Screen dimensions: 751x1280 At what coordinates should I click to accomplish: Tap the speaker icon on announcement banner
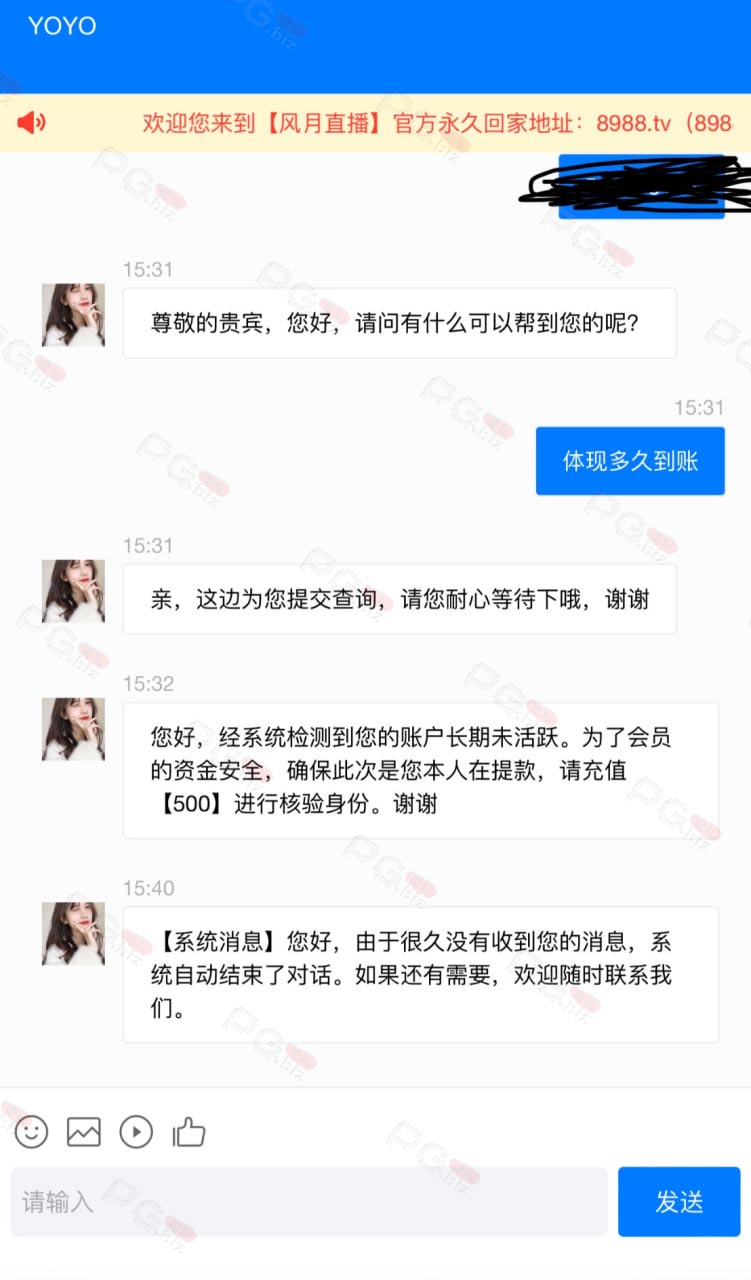pos(32,123)
